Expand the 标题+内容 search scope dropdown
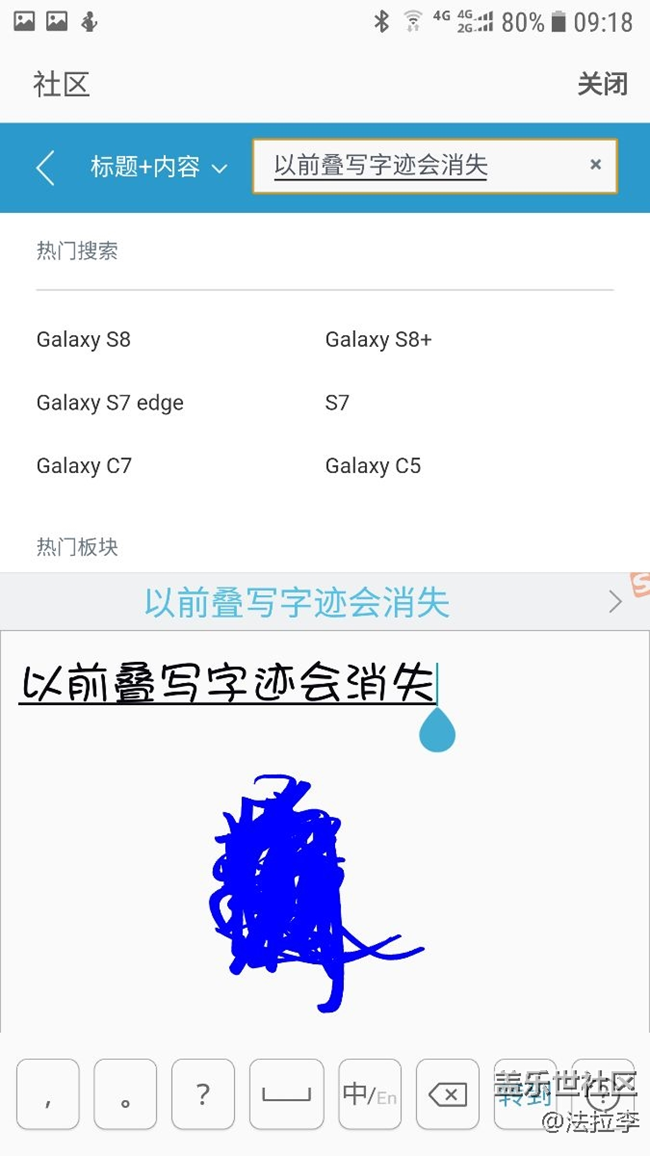 point(159,167)
